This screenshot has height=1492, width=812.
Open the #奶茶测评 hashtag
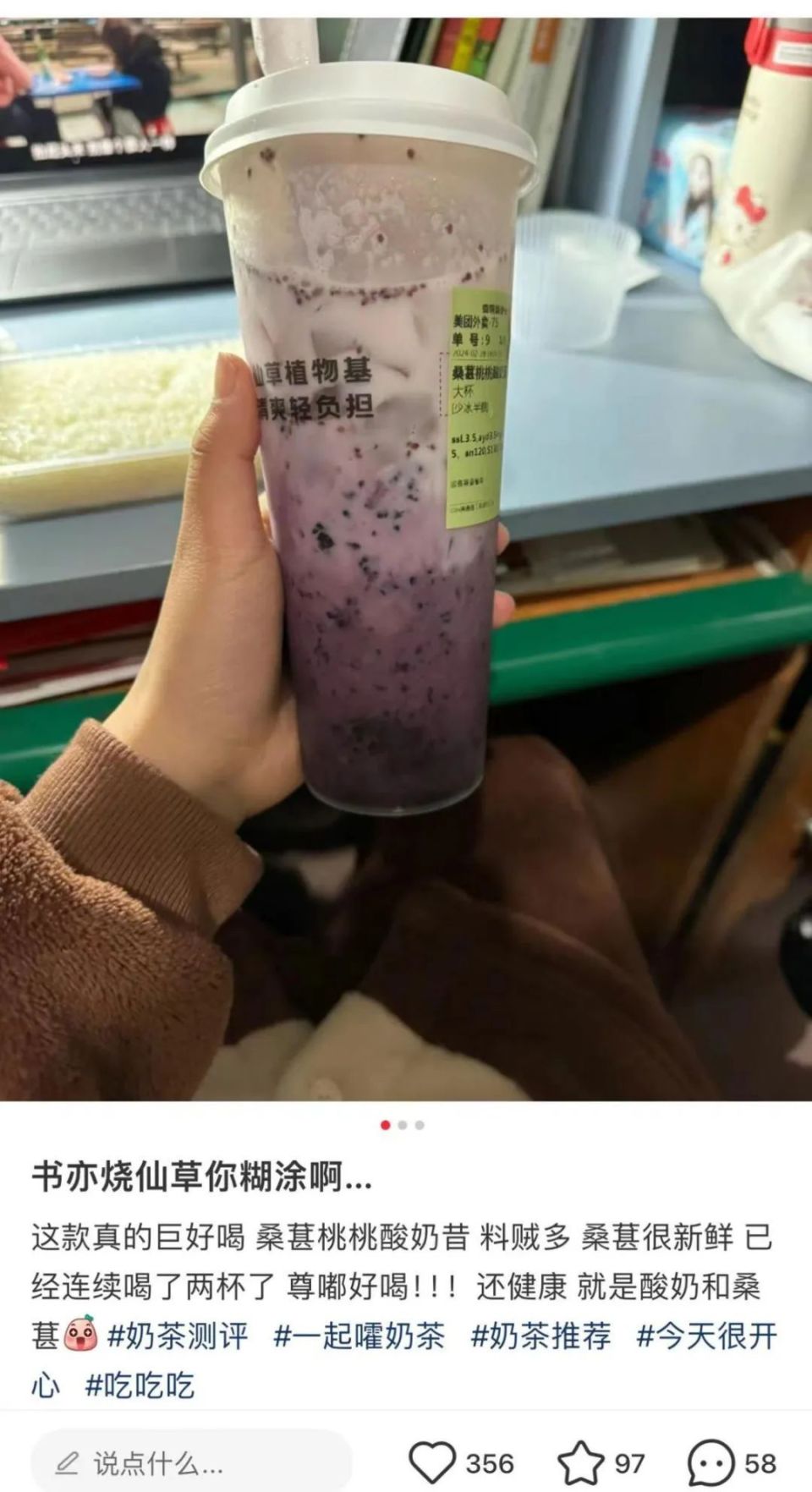click(178, 1336)
